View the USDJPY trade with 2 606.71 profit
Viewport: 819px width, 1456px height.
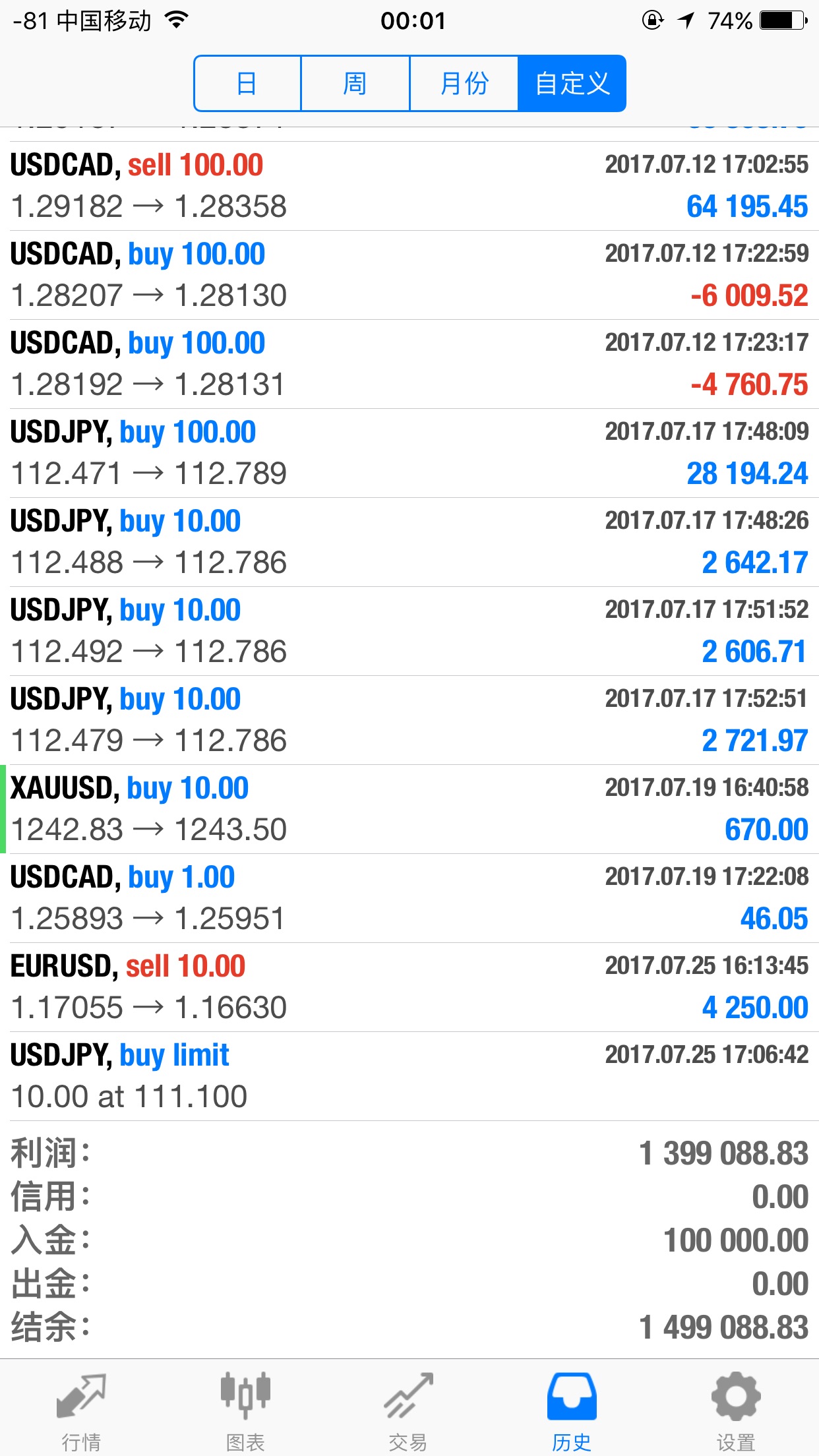(409, 631)
